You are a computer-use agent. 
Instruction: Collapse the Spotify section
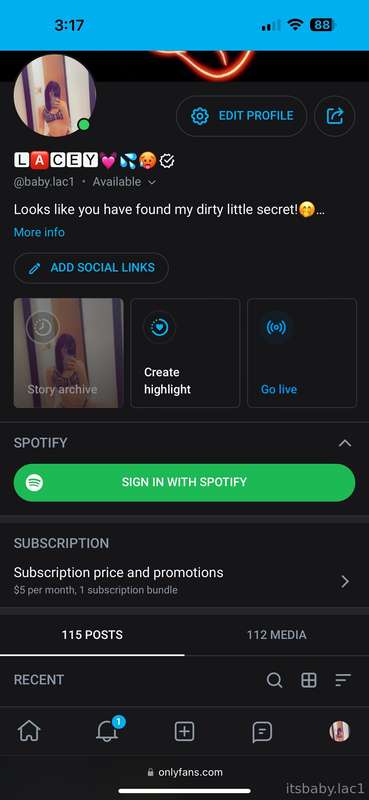[345, 443]
